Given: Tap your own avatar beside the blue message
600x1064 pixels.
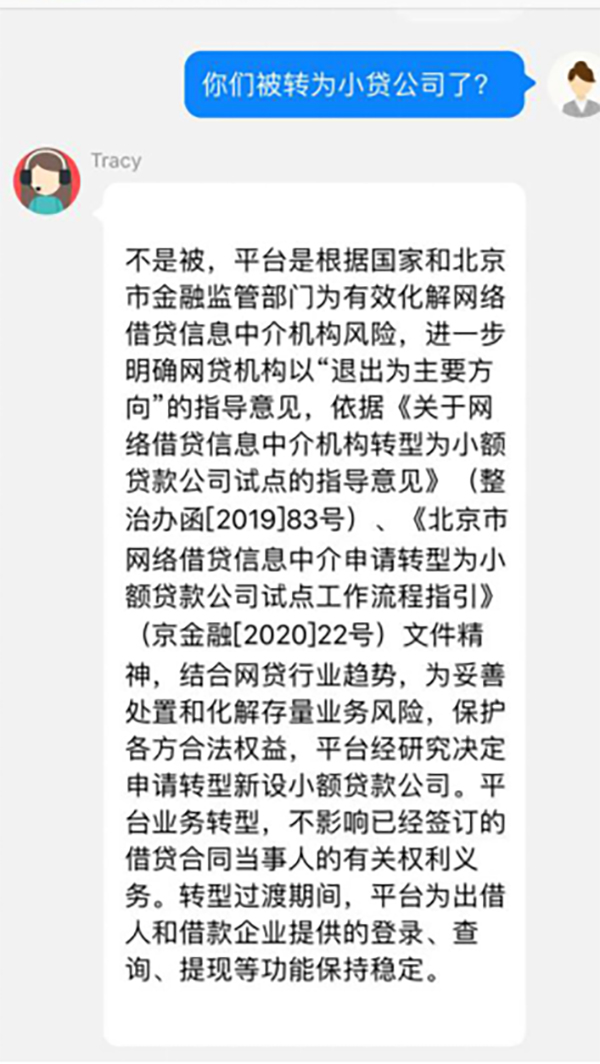Looking at the screenshot, I should coord(576,84).
